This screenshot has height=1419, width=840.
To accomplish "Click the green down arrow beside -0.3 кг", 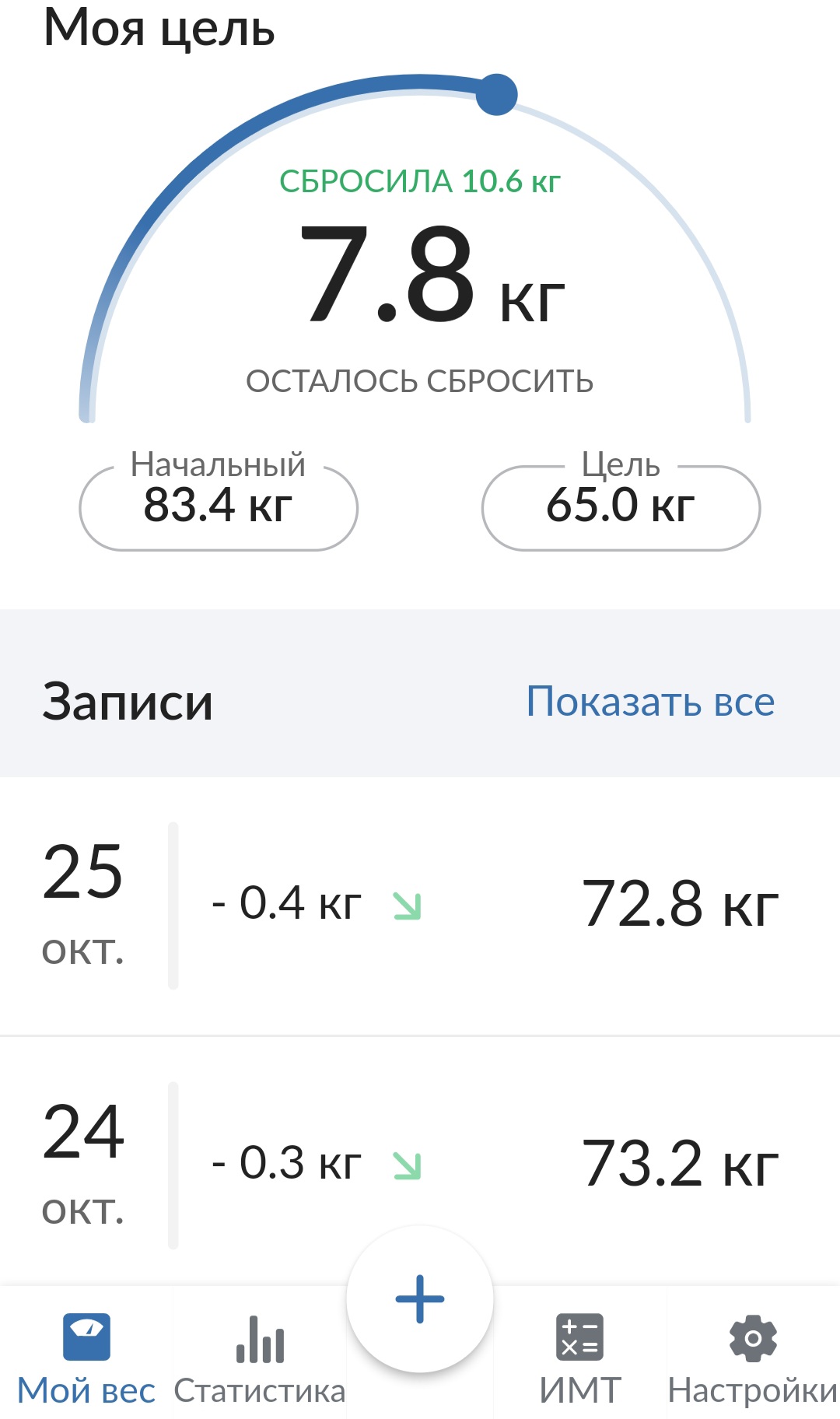I will point(408,1167).
